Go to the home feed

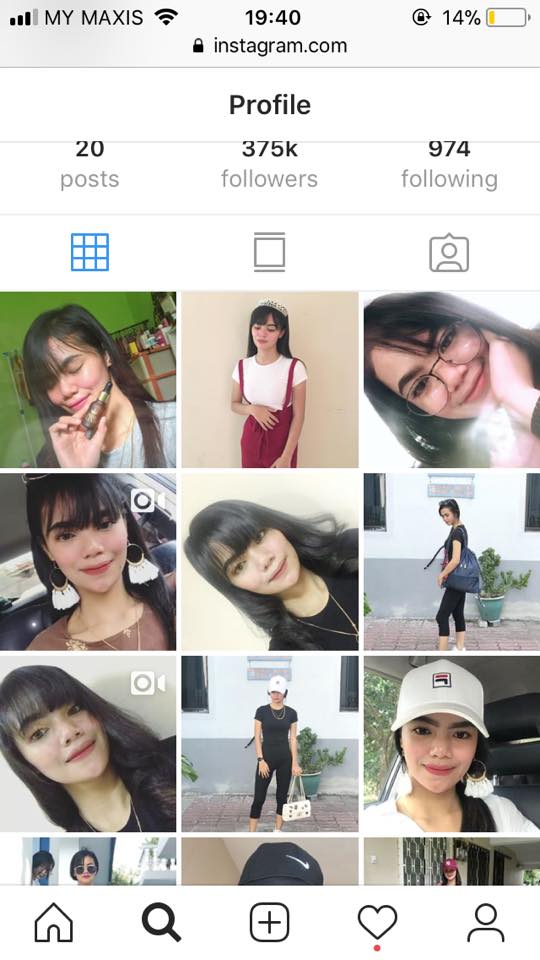[x=54, y=922]
